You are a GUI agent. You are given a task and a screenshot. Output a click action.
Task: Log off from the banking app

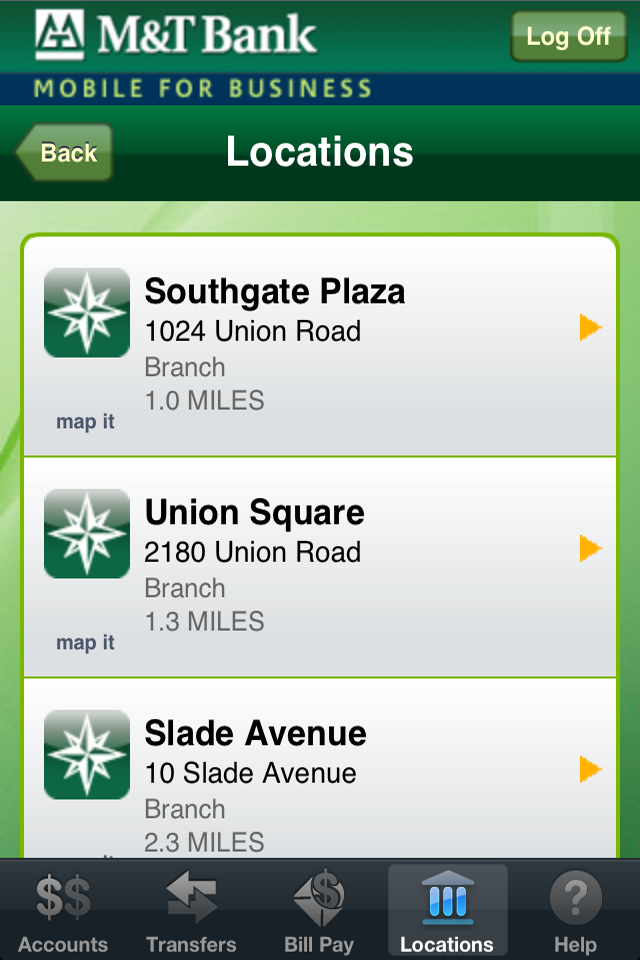(567, 37)
